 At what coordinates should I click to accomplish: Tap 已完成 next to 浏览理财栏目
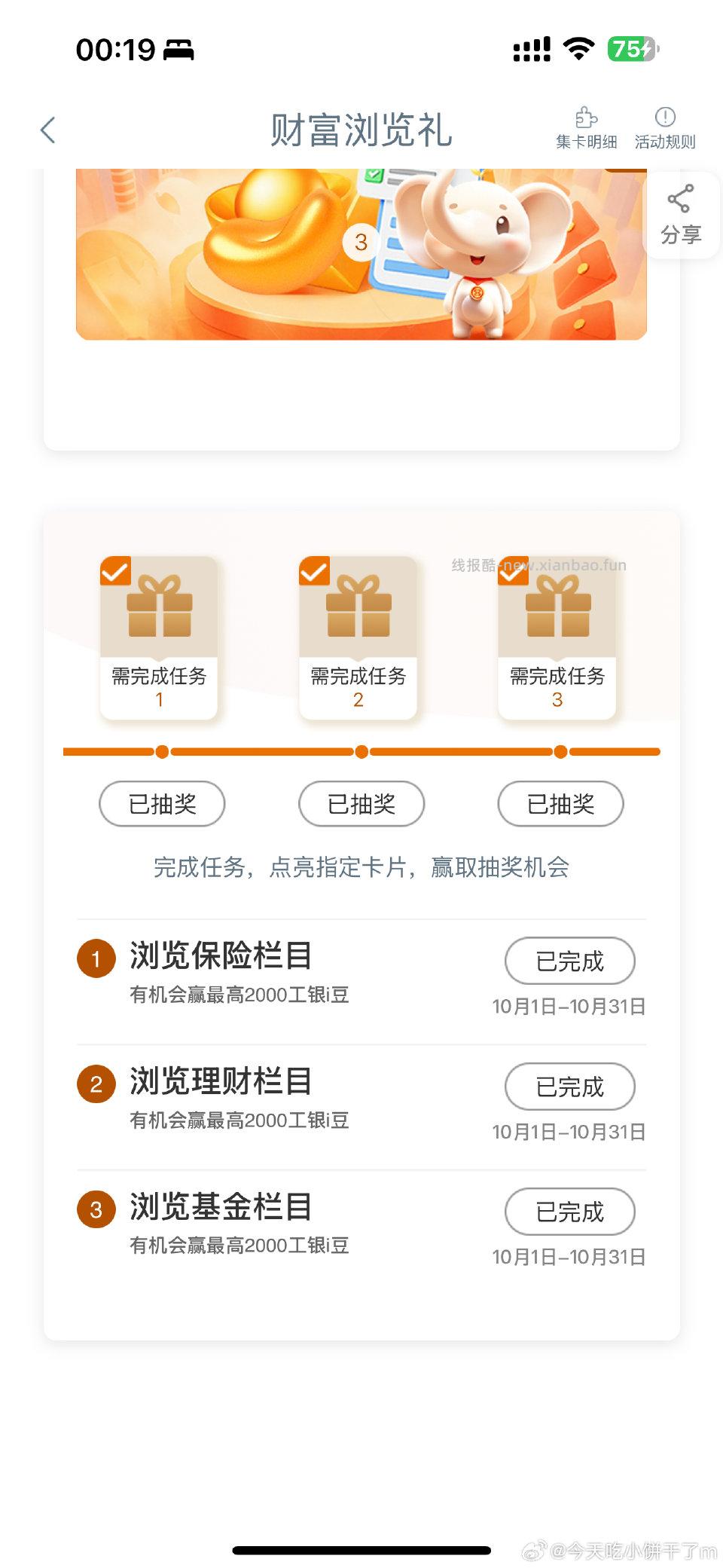[x=570, y=1087]
